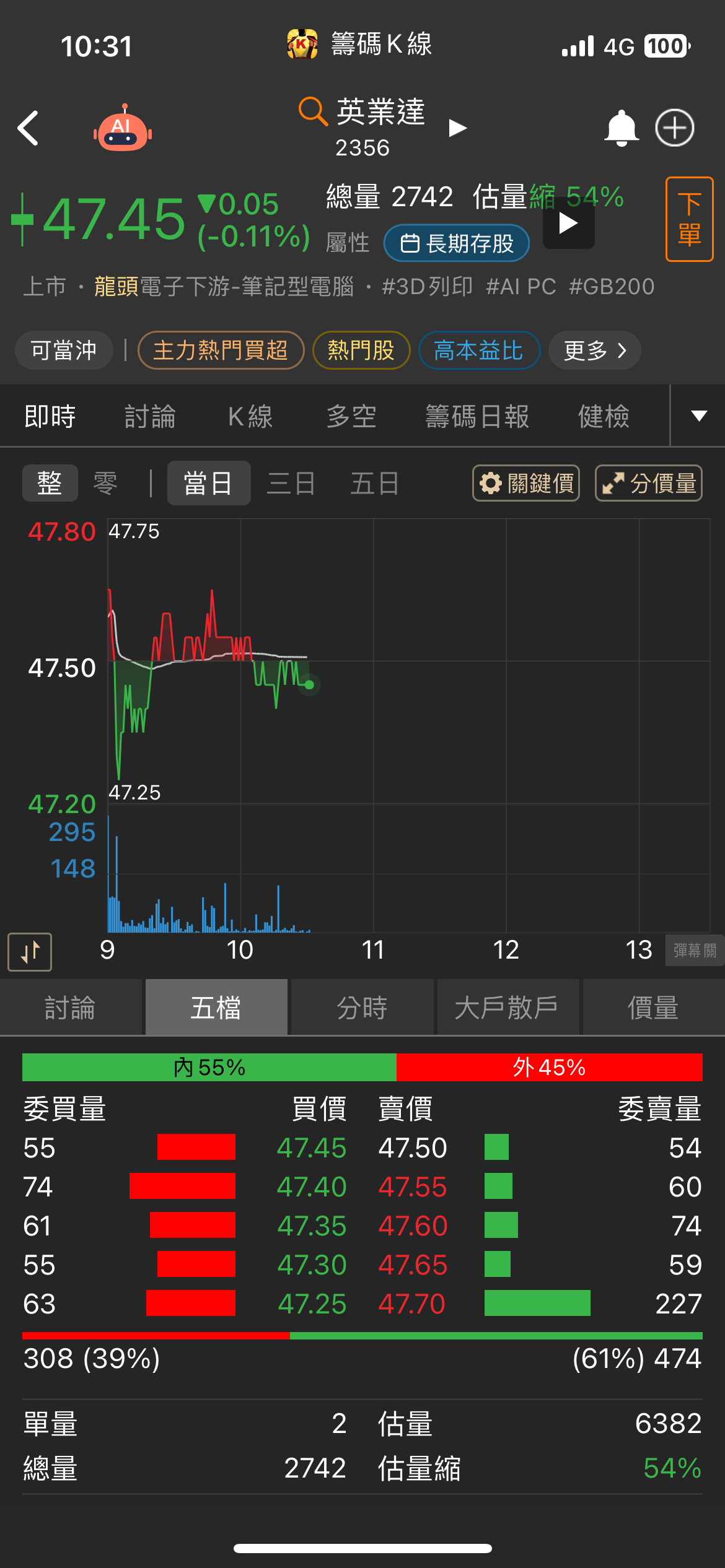Switch to the 討論 top tab
Screen dimensions: 725x1568
[150, 416]
